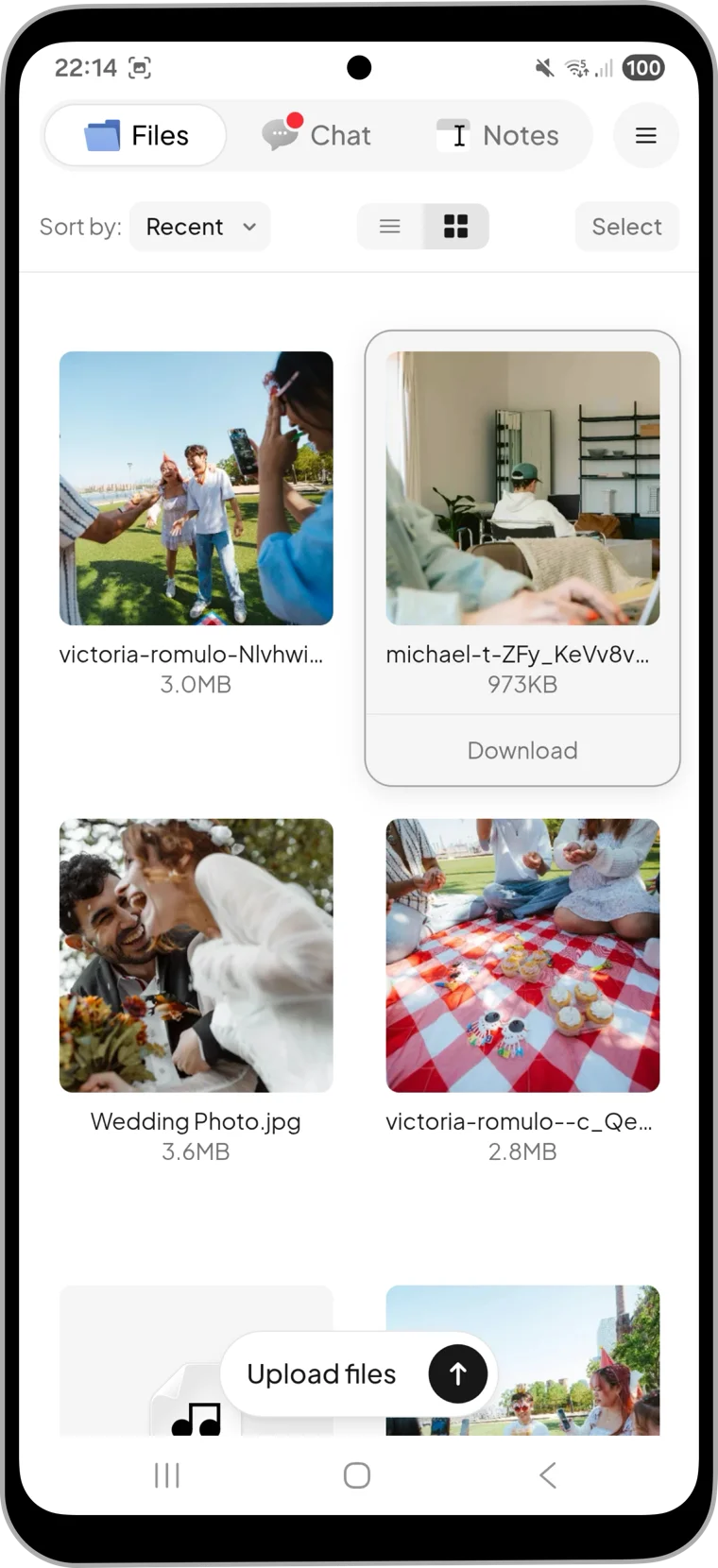Switch to the Notes tab
The width and height of the screenshot is (718, 1568).
point(498,136)
